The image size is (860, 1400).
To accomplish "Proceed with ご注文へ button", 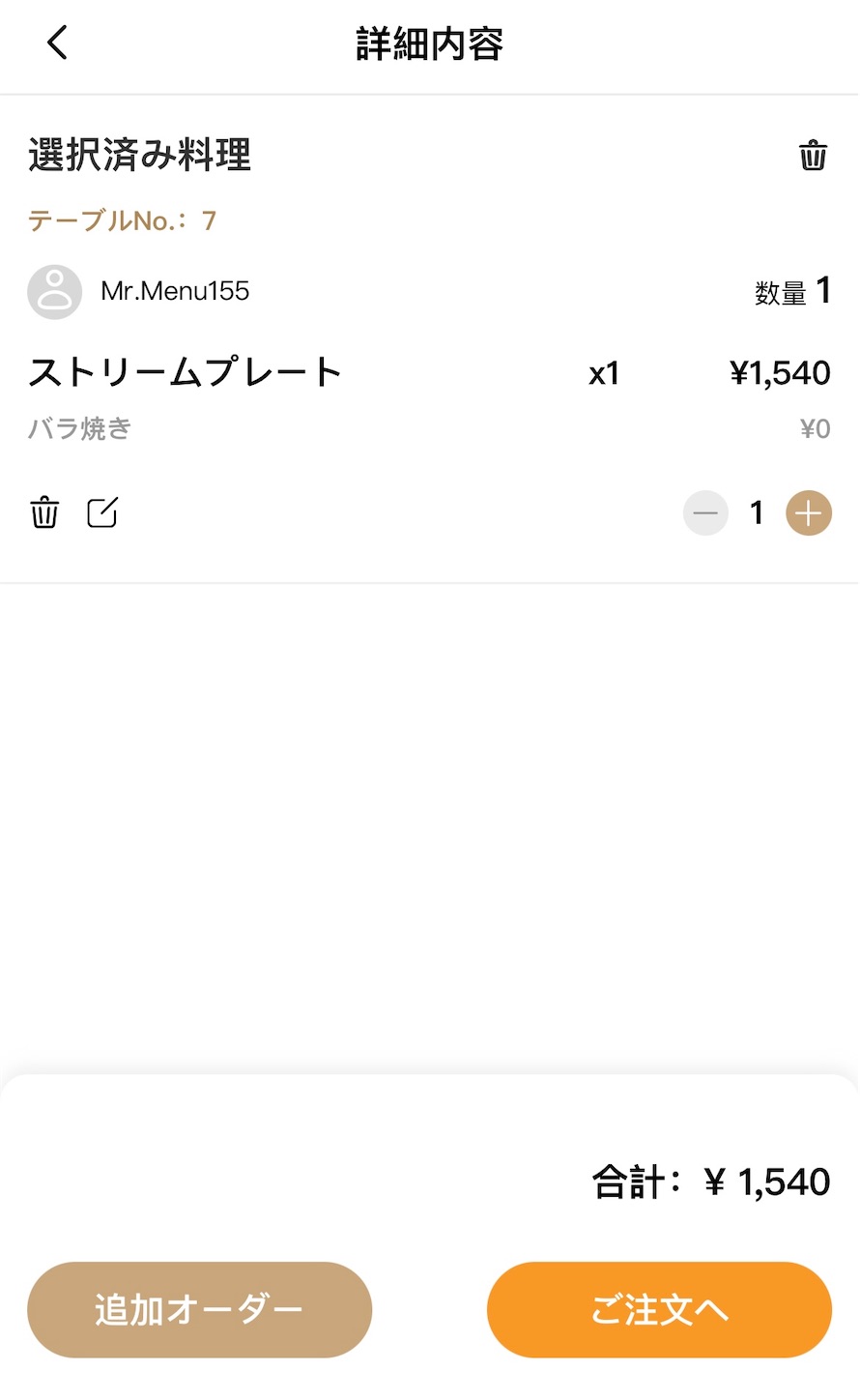I will point(659,1310).
